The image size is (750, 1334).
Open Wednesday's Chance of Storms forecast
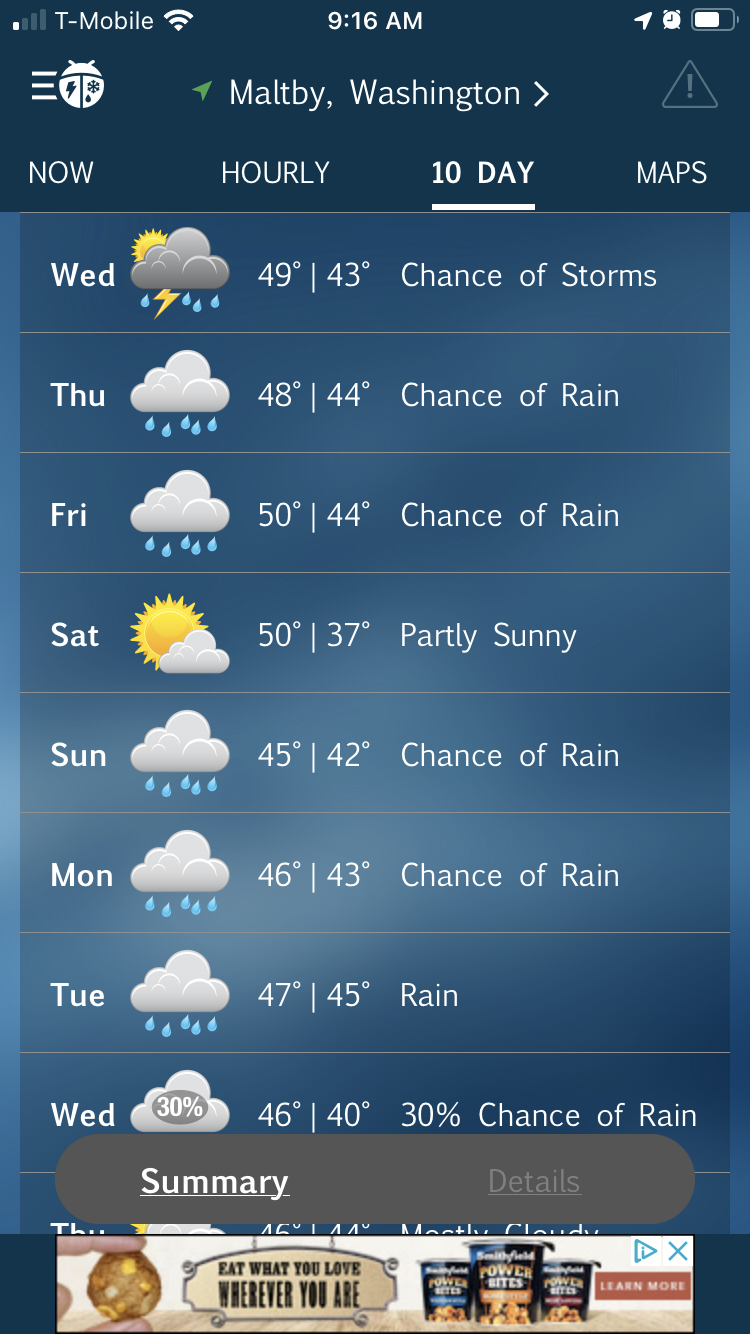click(375, 273)
